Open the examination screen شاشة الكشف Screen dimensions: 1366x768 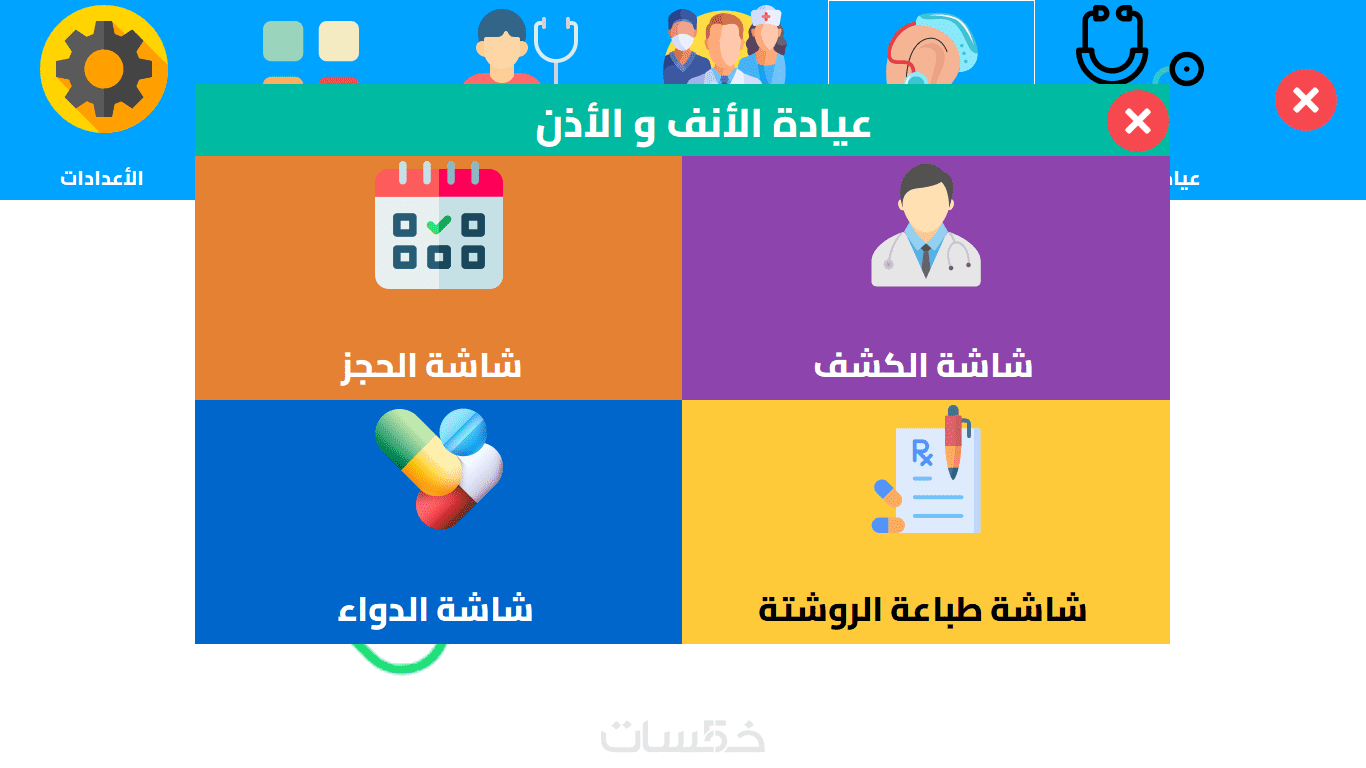click(925, 278)
